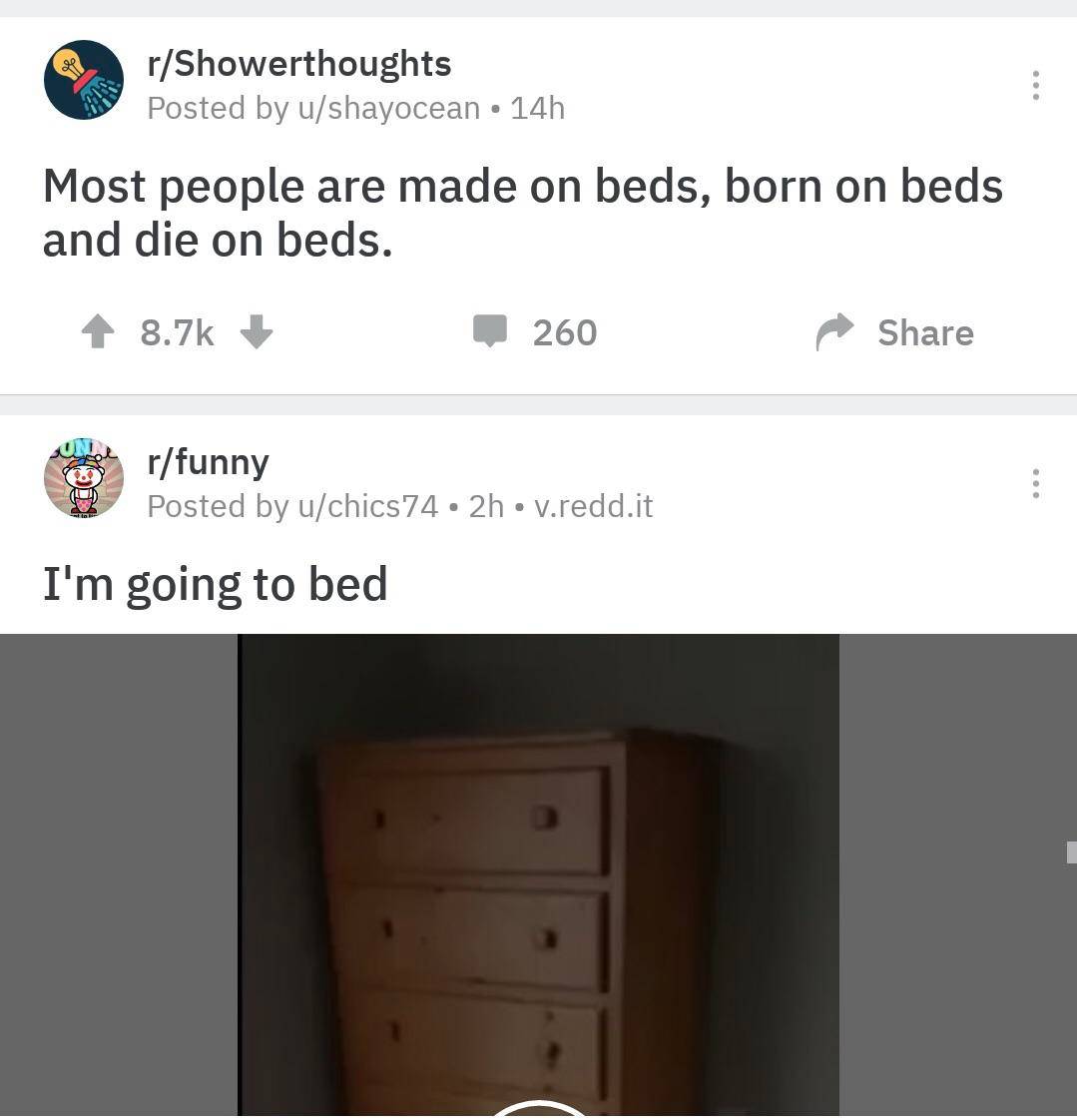Open overflow menu for the r/funny post

pos(1036,484)
